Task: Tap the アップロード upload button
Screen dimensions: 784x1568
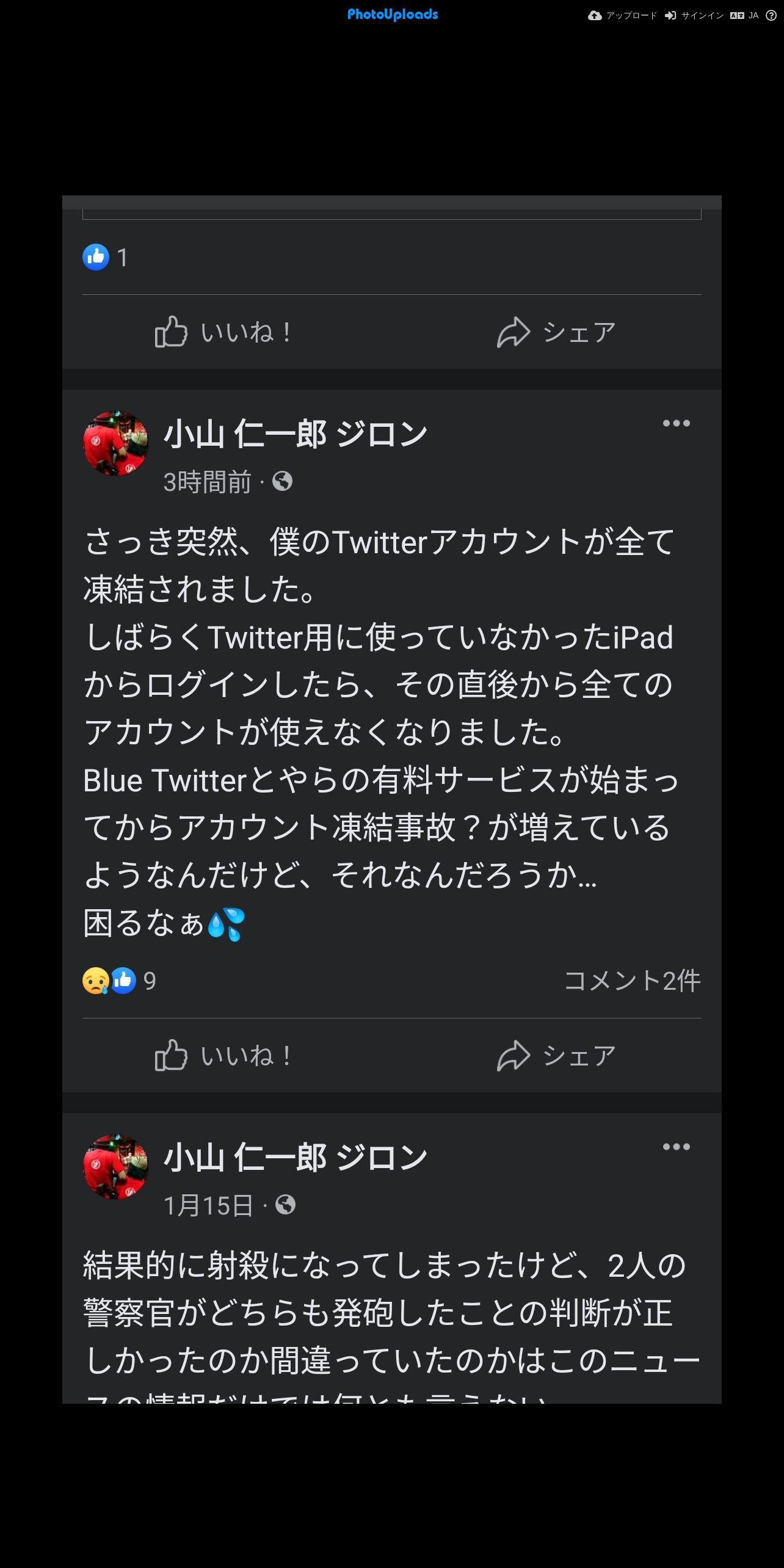Action: tap(622, 15)
